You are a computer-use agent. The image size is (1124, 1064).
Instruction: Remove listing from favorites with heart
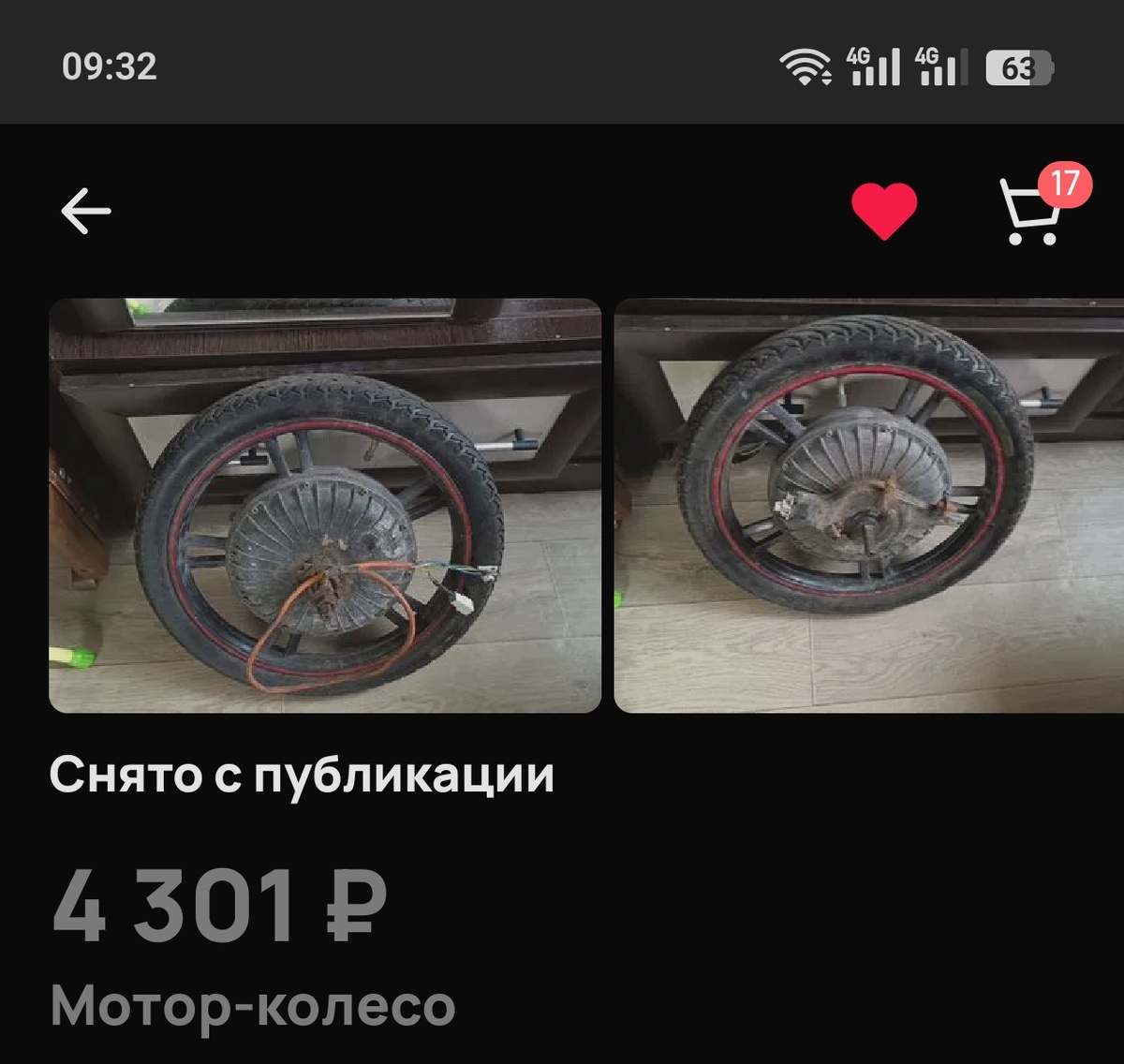tap(884, 211)
